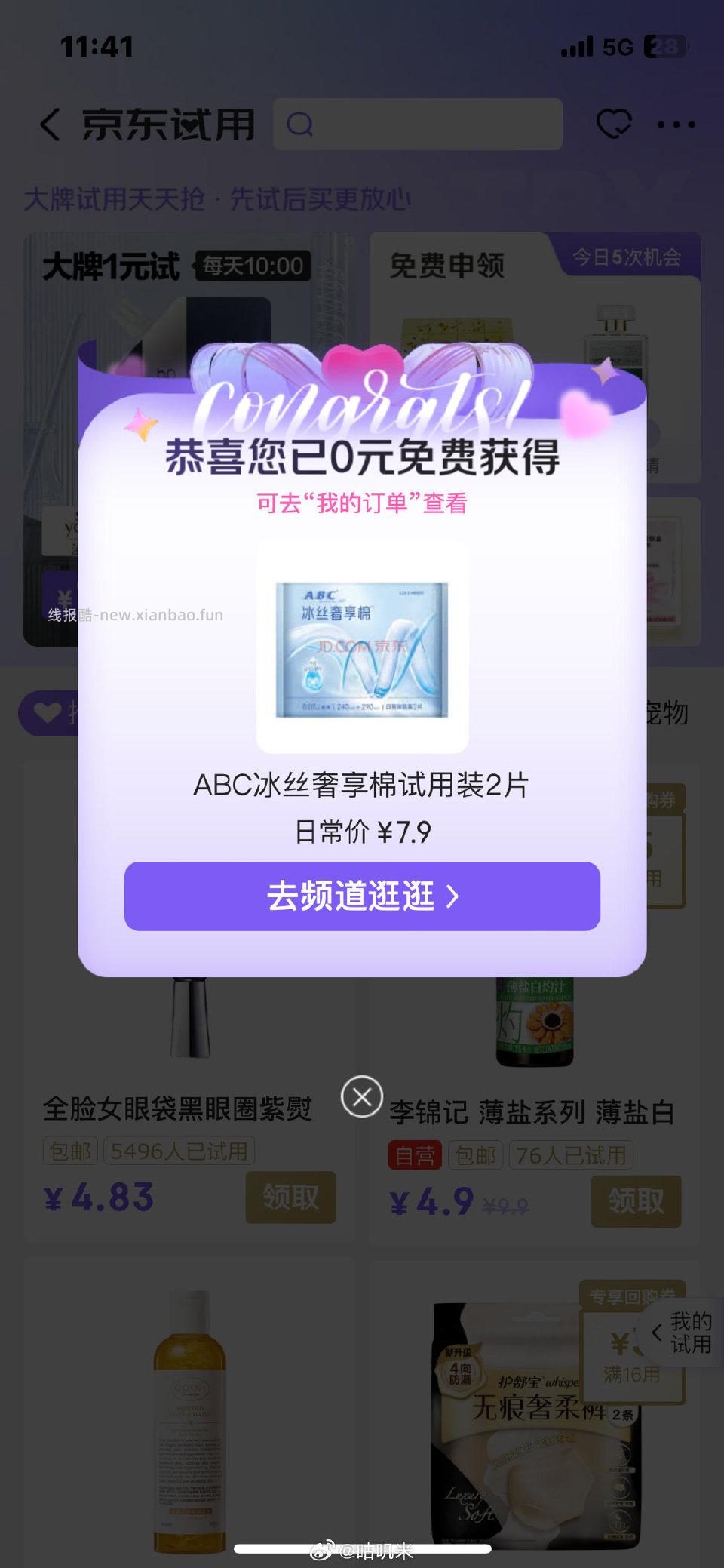Tap the magnifier icon in the search bar

coord(300,123)
